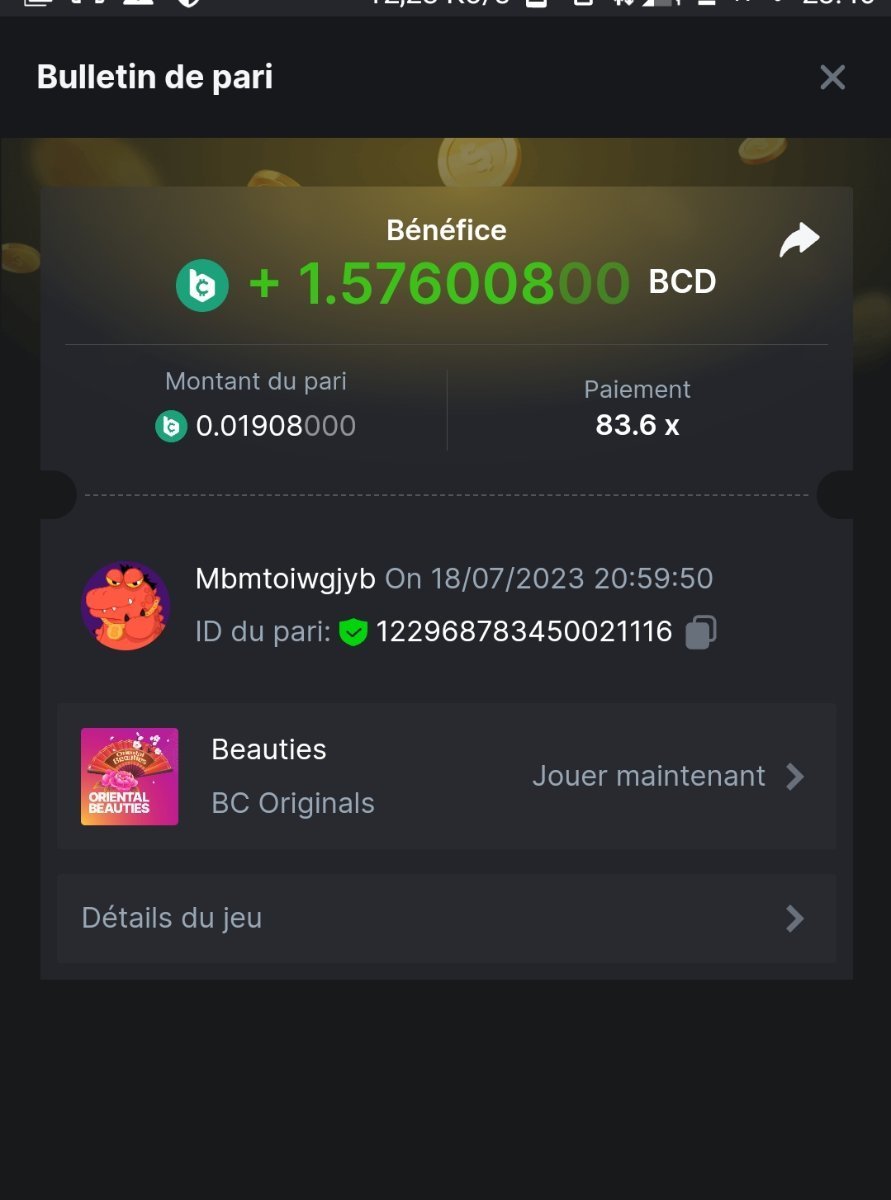Expand Détails du jeu

(446, 918)
